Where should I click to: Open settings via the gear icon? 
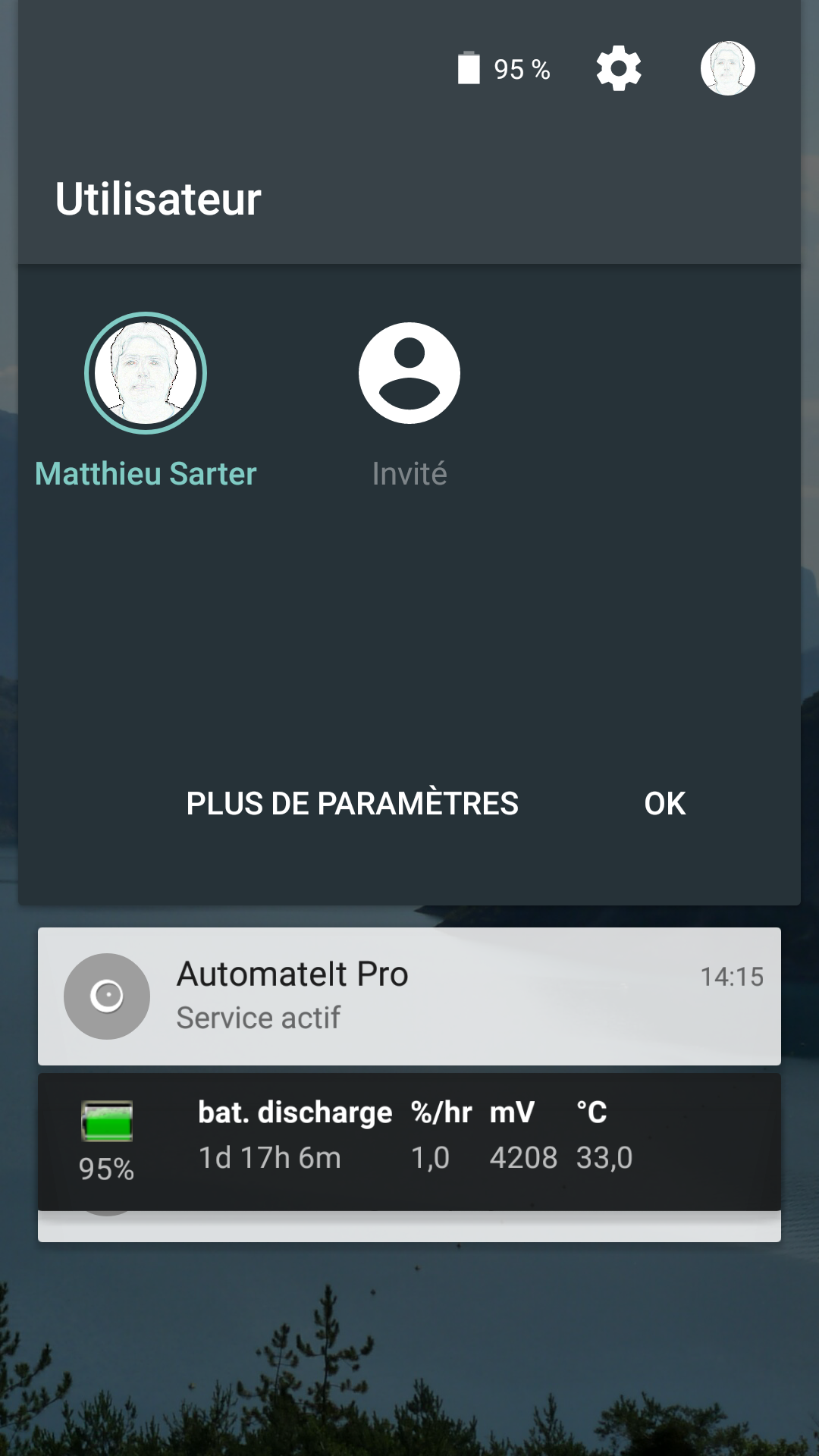619,68
